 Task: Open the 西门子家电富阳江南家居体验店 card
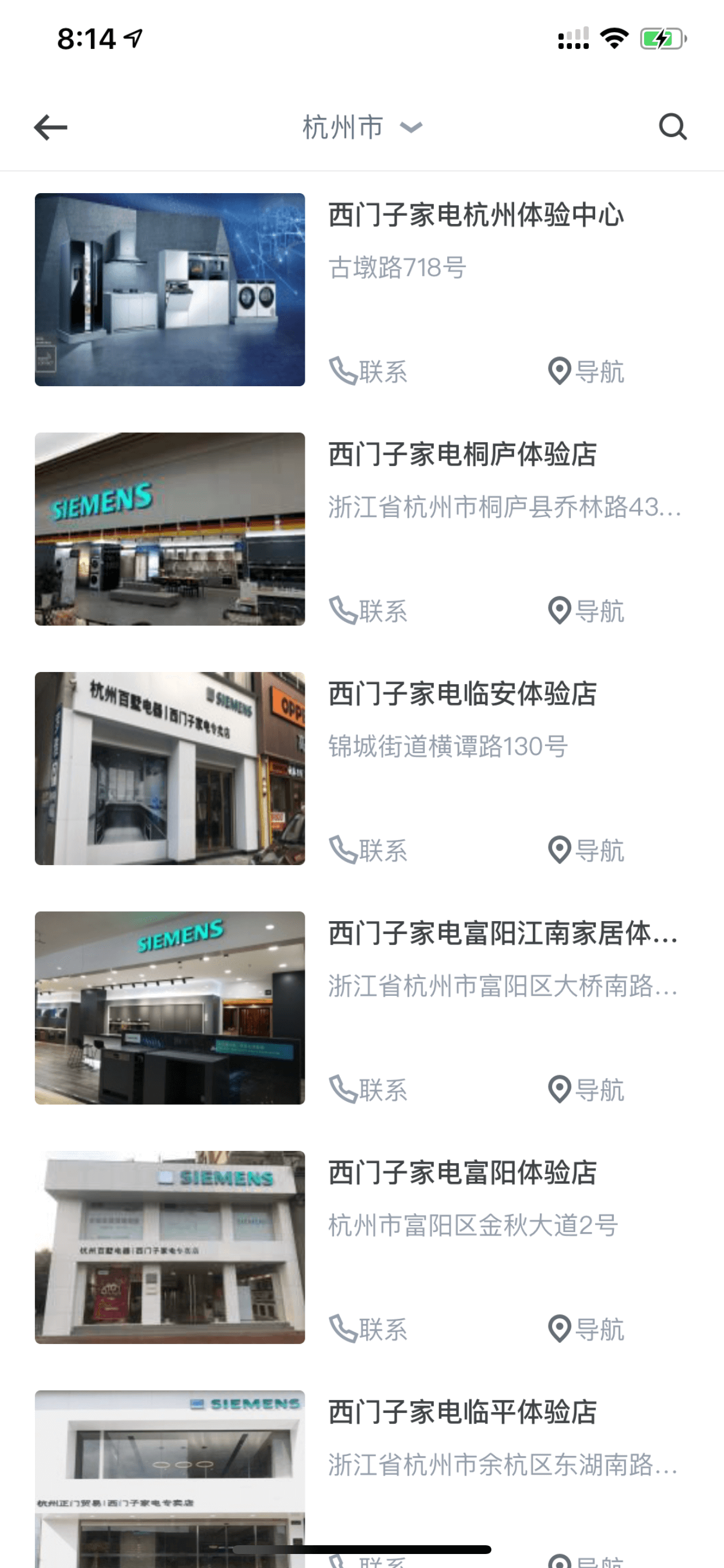point(362,1007)
